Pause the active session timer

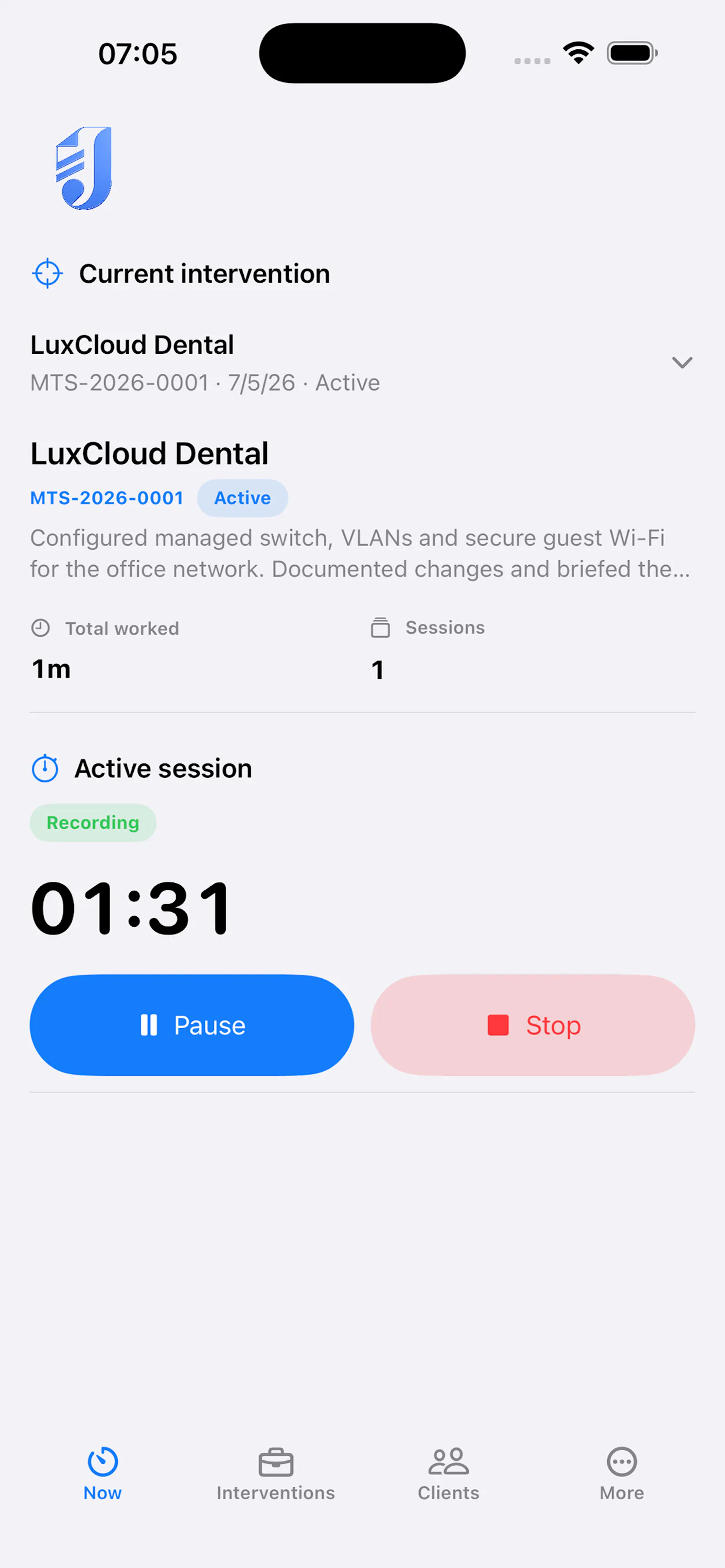(x=192, y=1025)
